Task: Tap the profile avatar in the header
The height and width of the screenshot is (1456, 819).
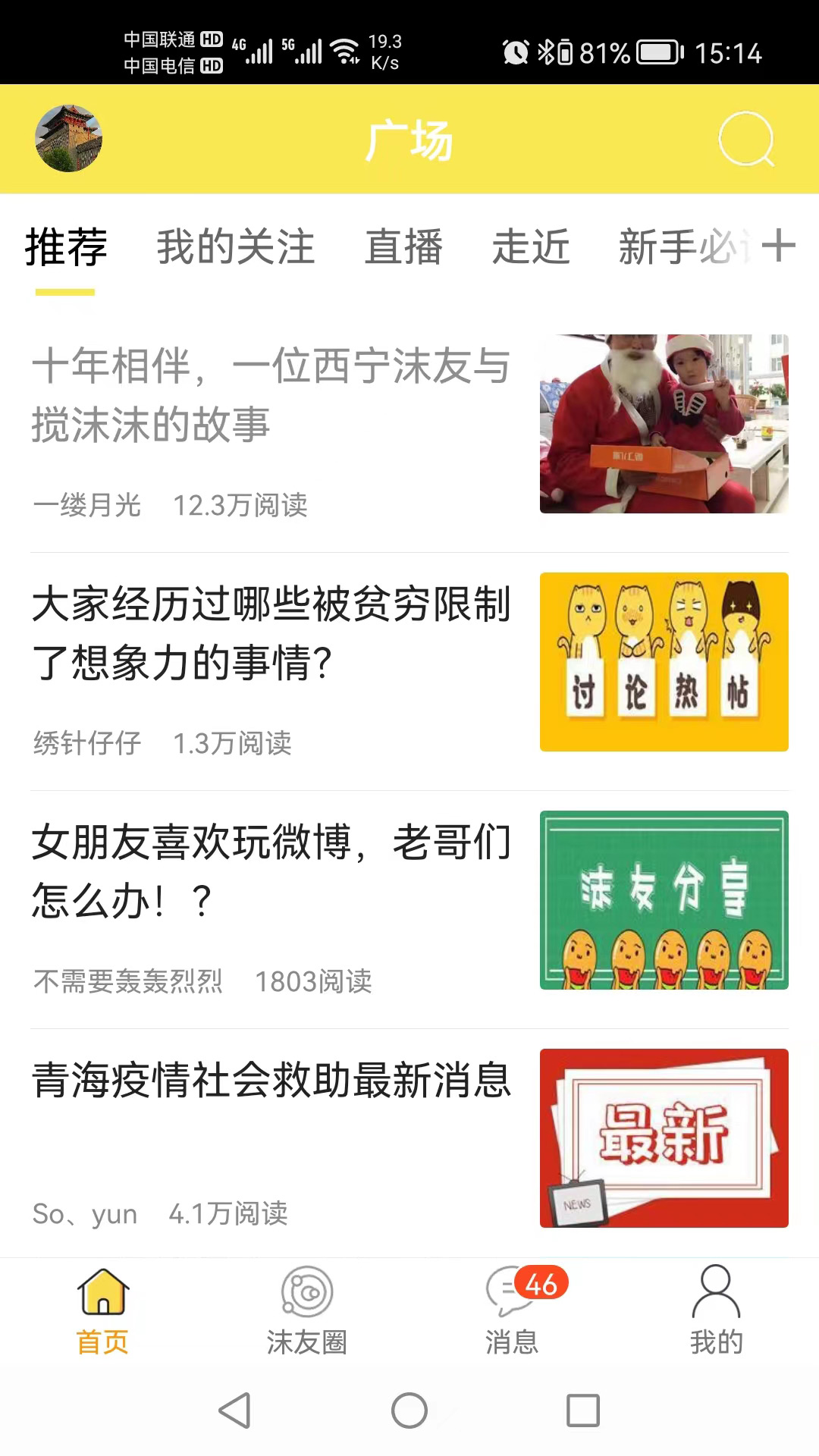Action: pyautogui.click(x=68, y=139)
